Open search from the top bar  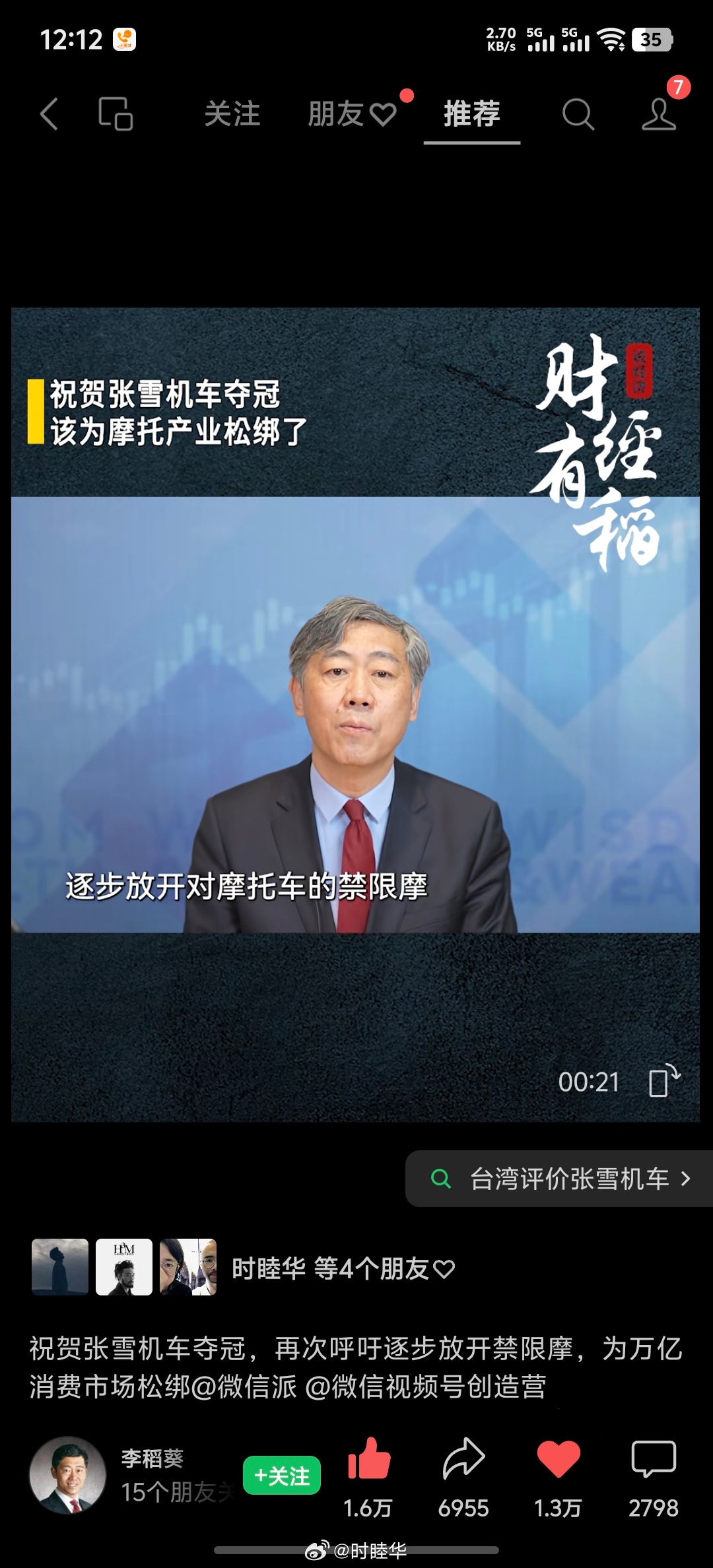[x=579, y=114]
